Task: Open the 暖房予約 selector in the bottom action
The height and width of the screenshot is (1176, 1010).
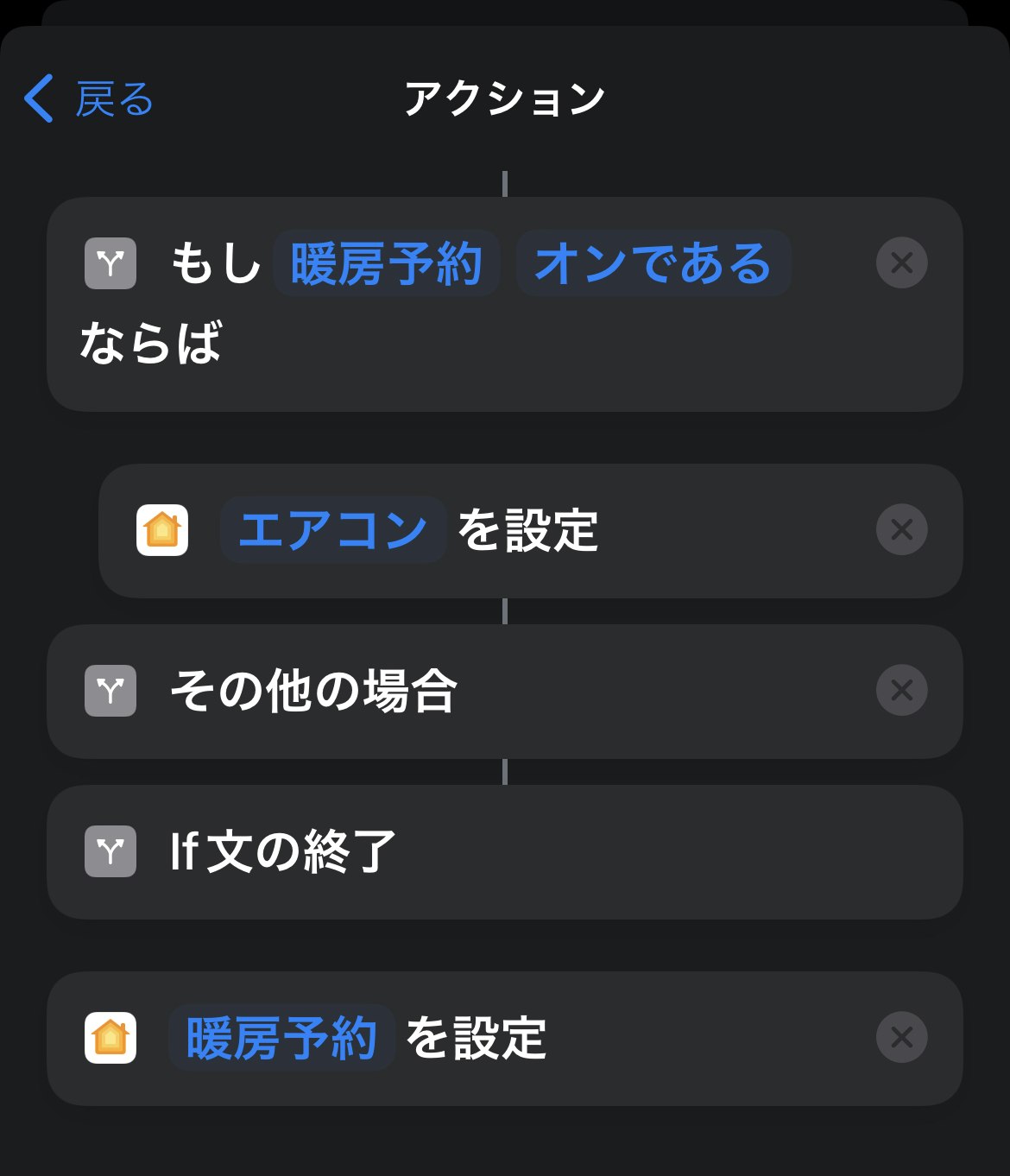Action: pos(281,1038)
